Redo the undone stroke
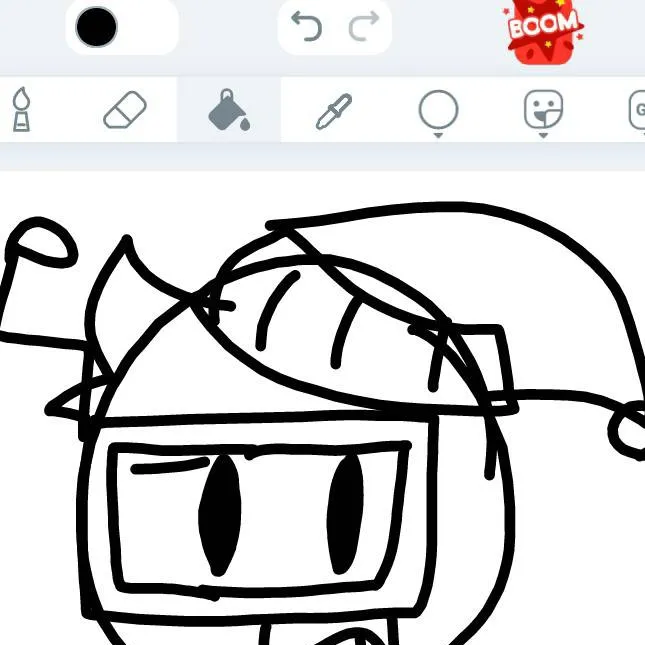 364,27
